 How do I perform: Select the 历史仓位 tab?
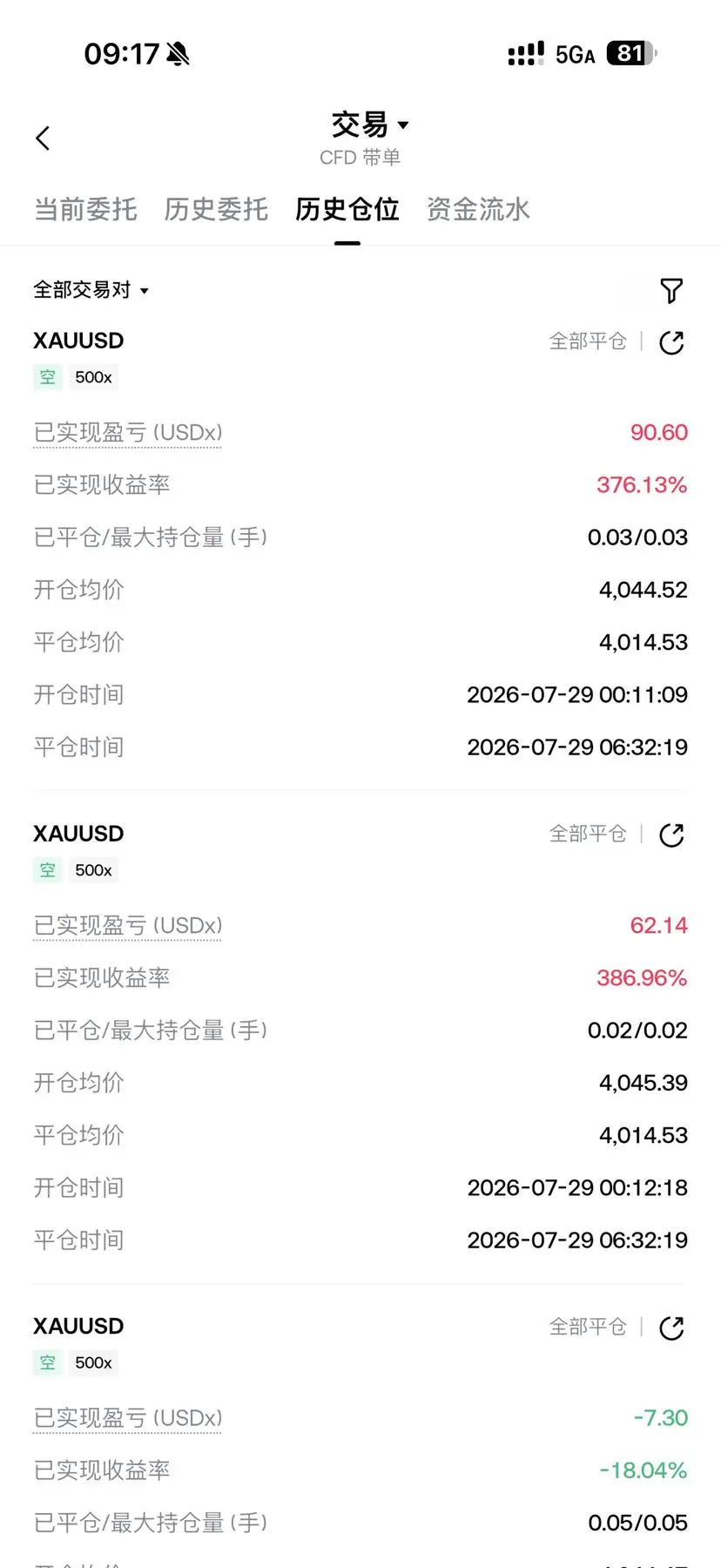tap(347, 209)
